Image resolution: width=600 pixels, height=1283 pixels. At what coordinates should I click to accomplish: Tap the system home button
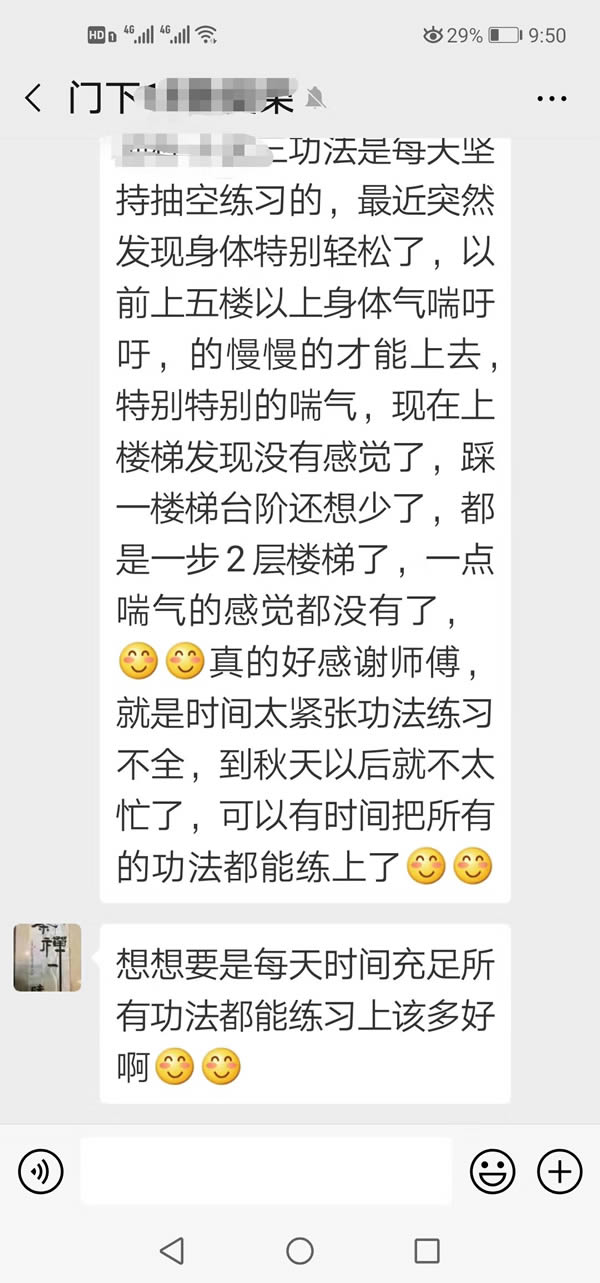299,1250
